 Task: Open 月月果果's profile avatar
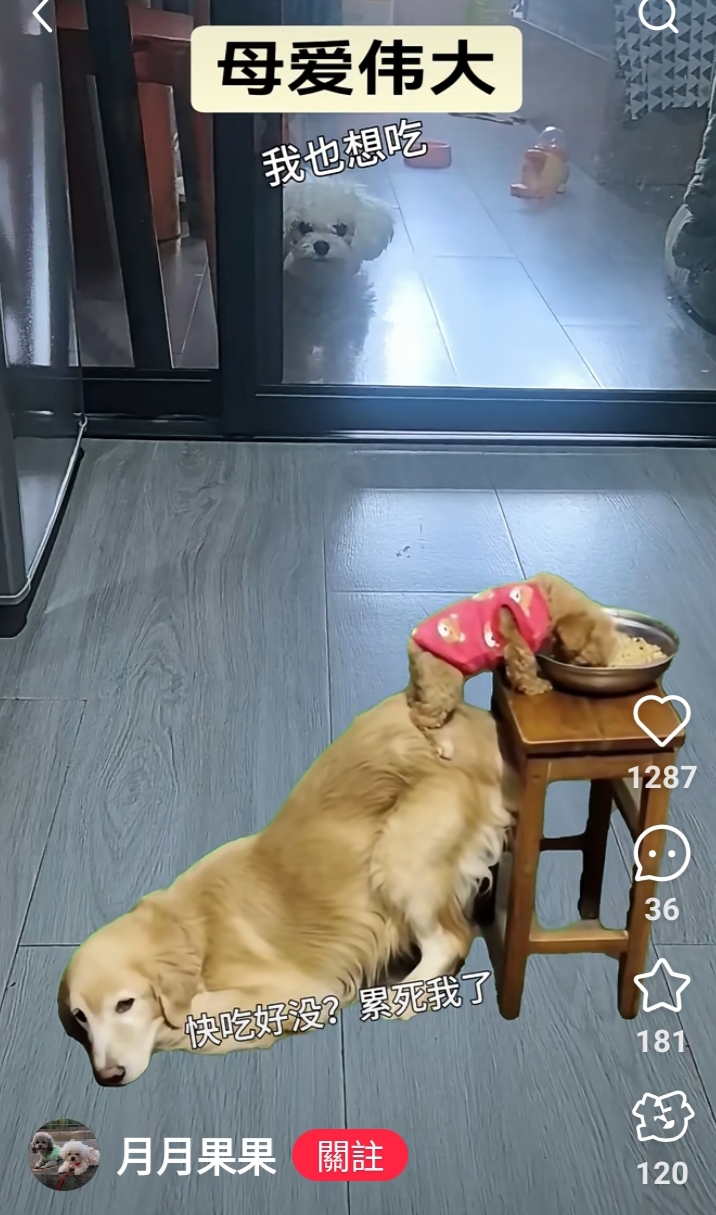pos(64,1155)
